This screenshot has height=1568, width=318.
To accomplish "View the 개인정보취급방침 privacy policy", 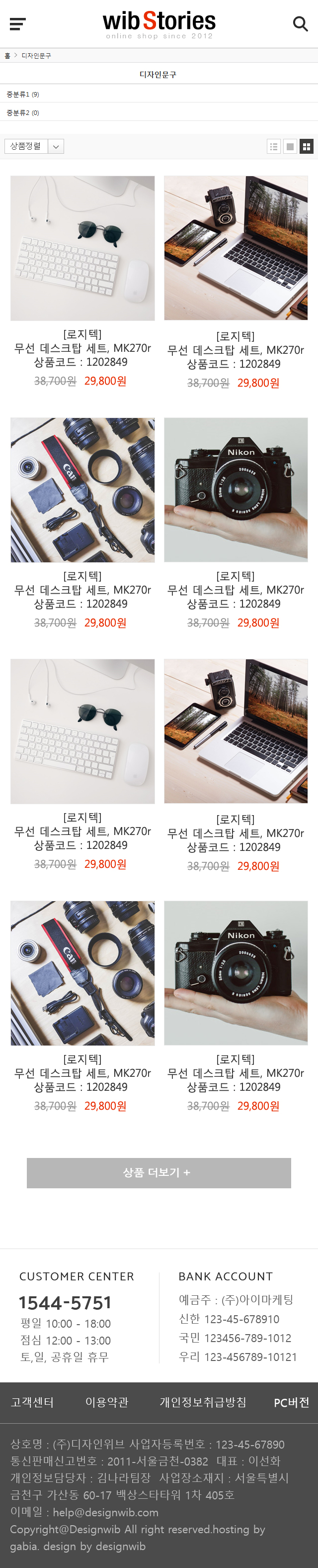I will point(202,1402).
